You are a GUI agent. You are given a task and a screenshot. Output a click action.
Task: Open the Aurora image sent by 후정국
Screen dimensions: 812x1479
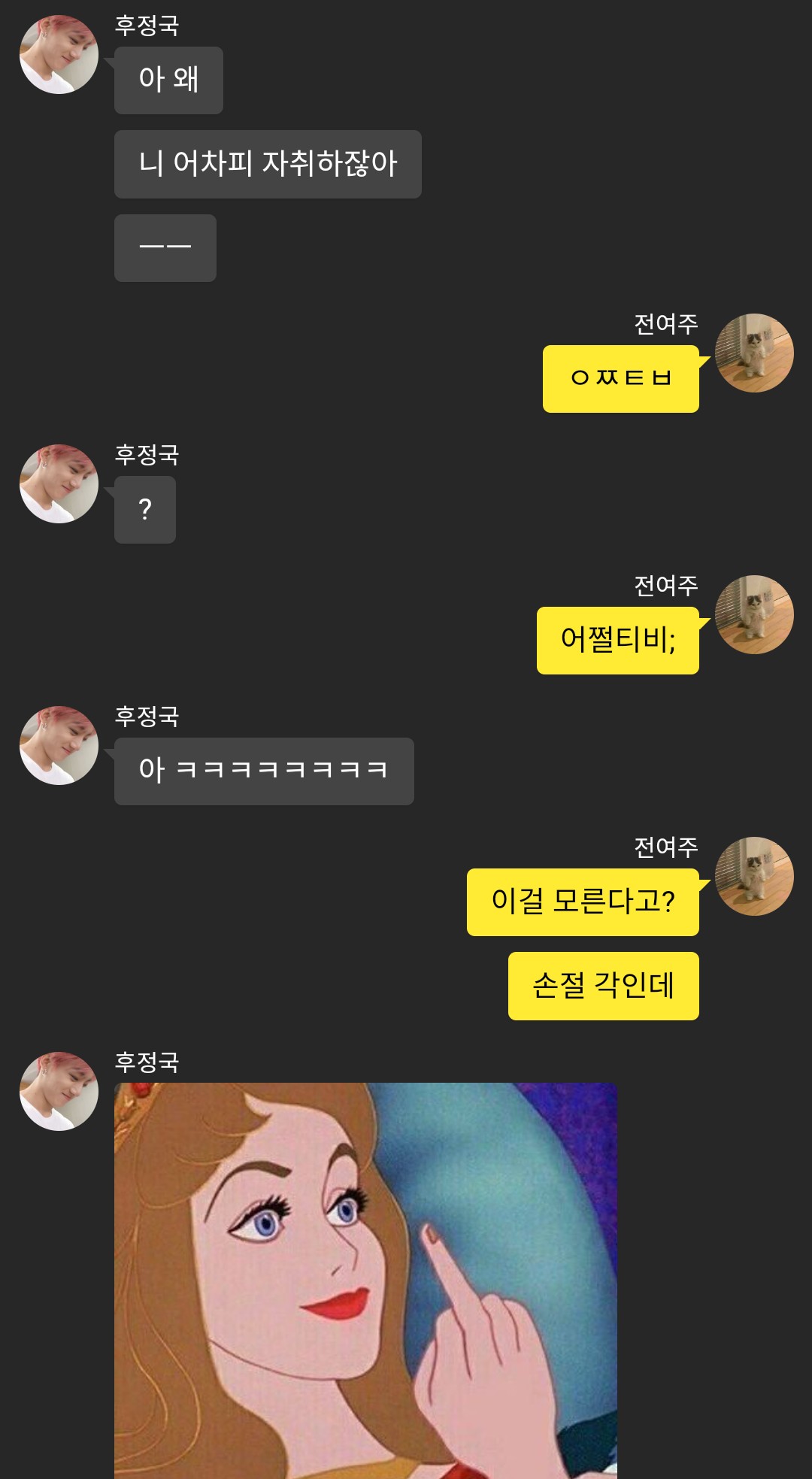click(x=365, y=1280)
